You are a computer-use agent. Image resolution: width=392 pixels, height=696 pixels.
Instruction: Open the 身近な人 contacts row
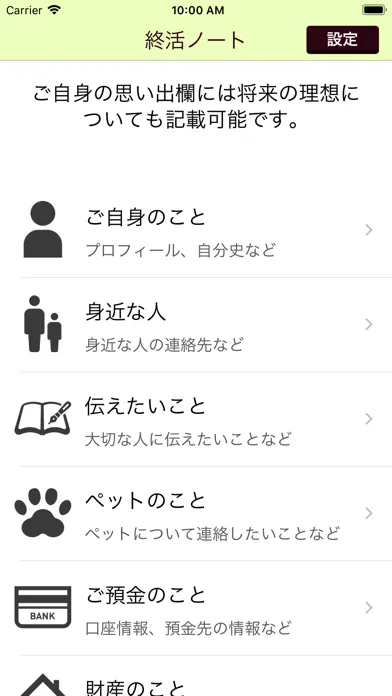pos(196,325)
